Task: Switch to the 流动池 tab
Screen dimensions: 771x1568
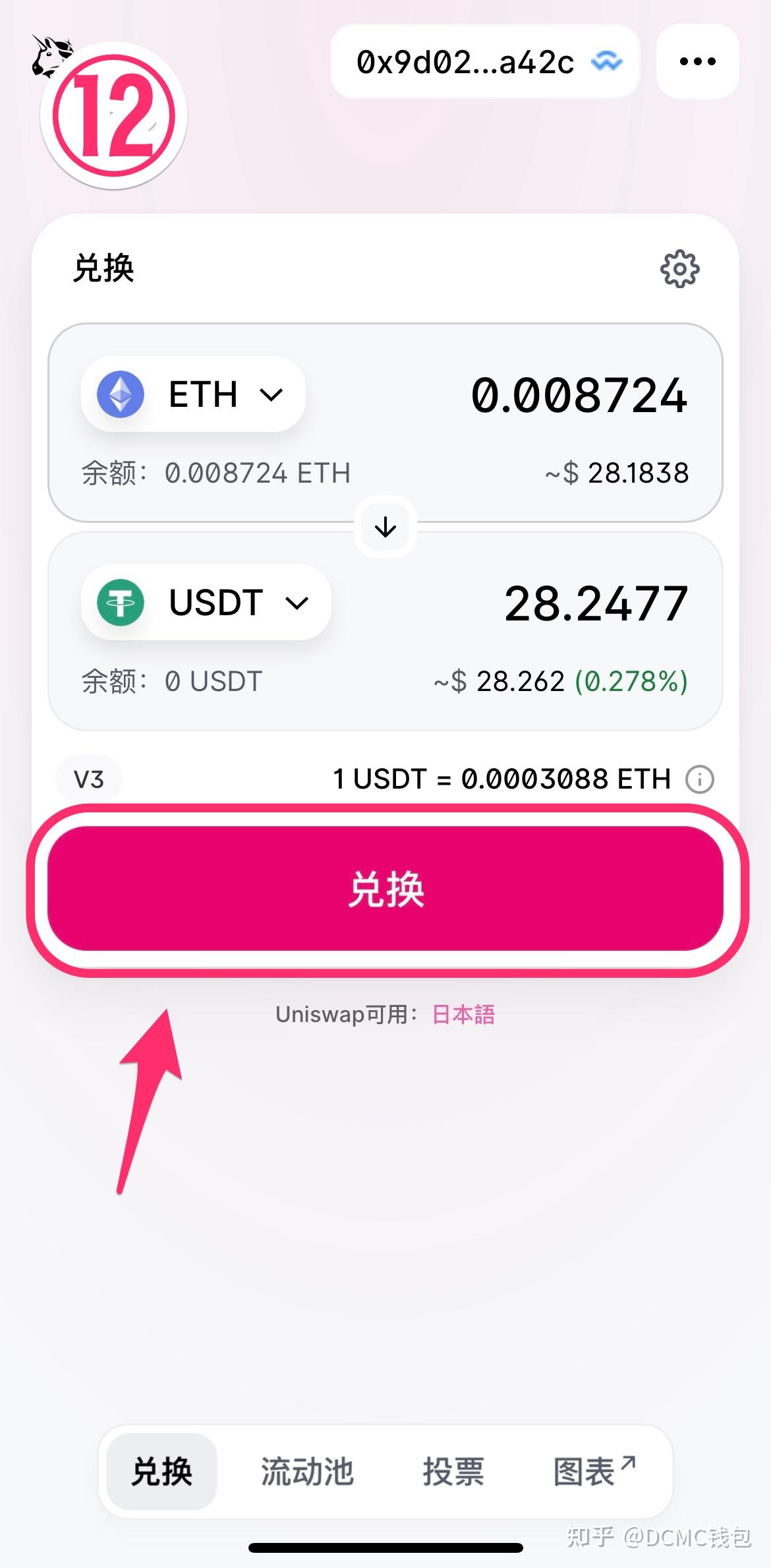Action: 307,1471
